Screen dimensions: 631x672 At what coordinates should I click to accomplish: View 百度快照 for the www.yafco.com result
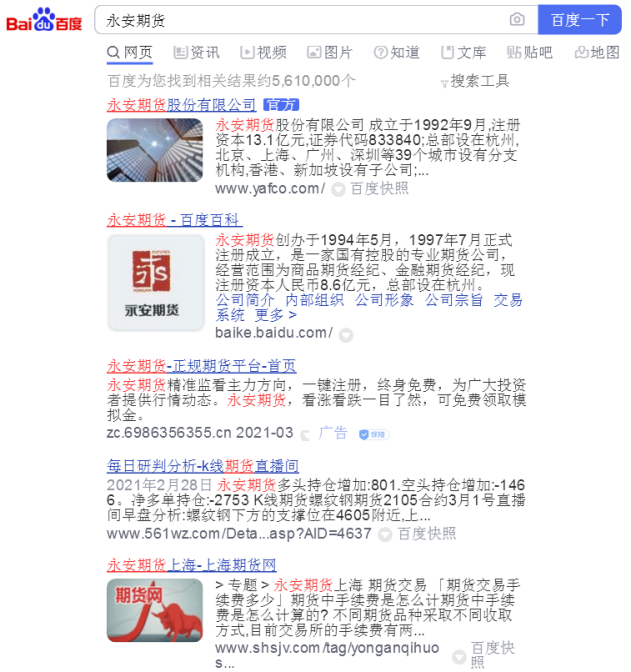pos(379,188)
